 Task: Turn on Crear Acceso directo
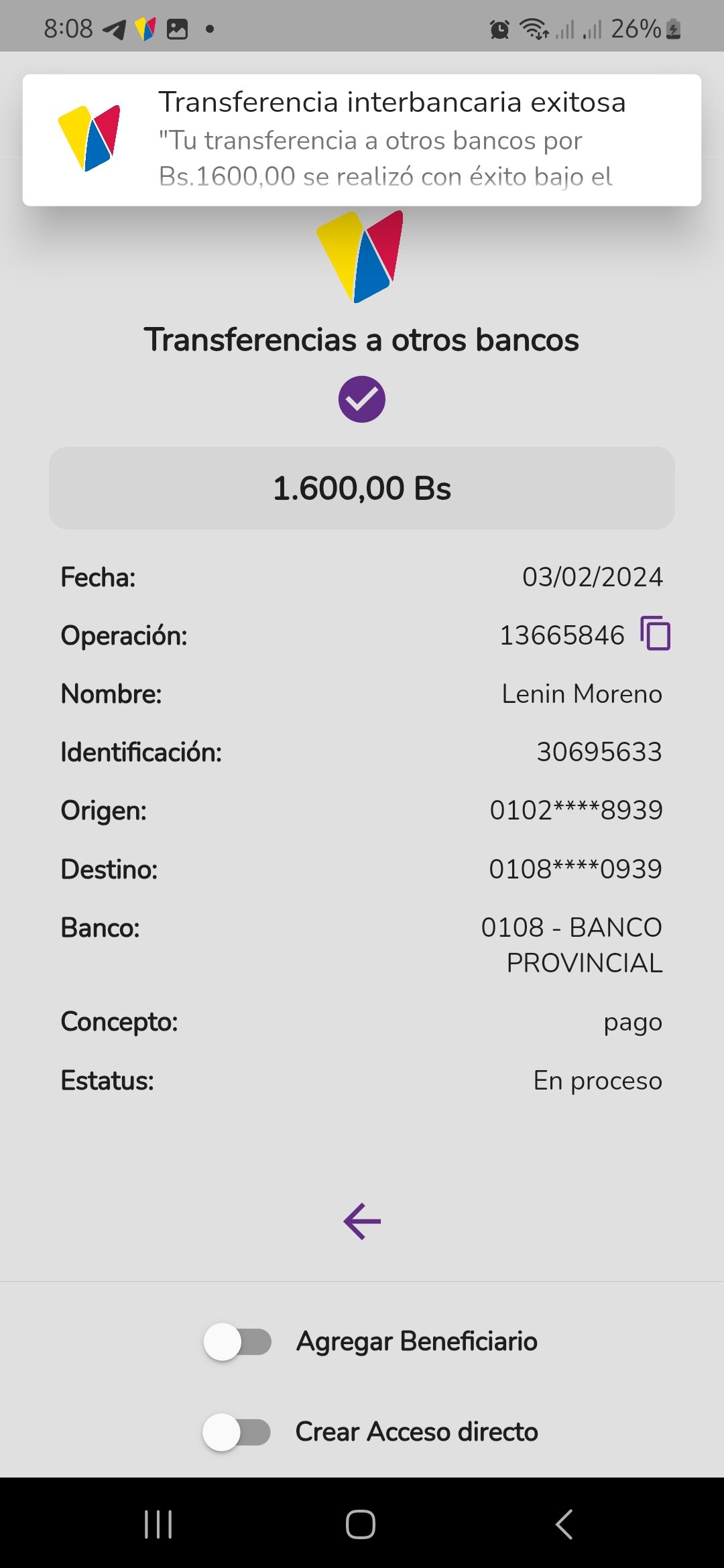point(237,1432)
